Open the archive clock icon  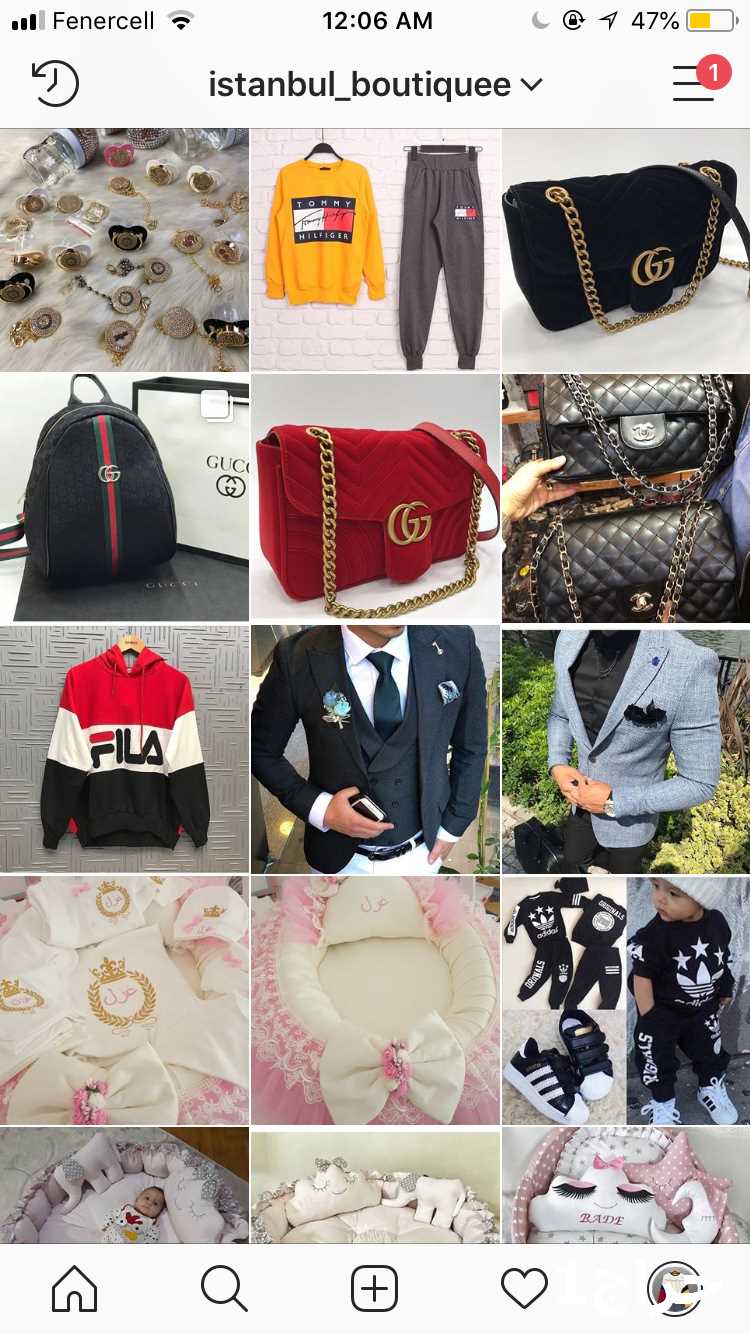pyautogui.click(x=55, y=84)
